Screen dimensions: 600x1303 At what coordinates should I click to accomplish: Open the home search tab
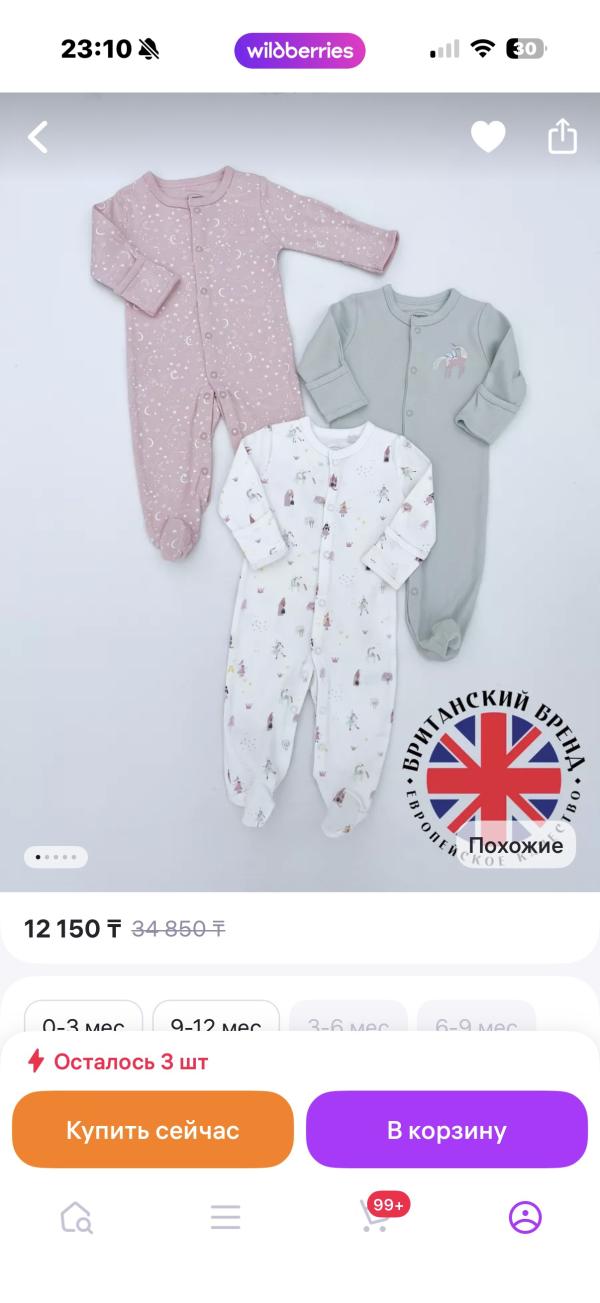[x=76, y=1217]
